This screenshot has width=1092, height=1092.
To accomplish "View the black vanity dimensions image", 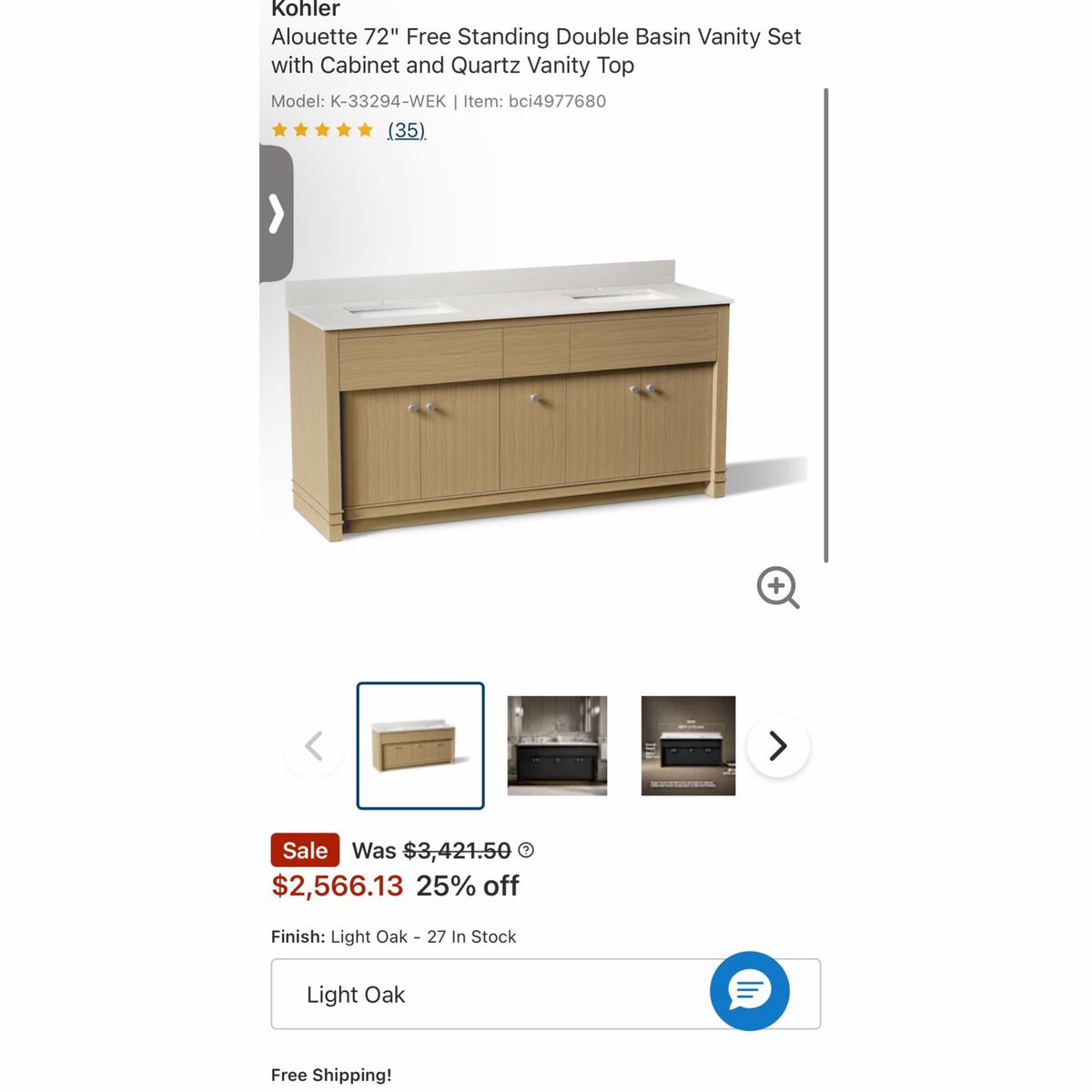I will tap(688, 745).
